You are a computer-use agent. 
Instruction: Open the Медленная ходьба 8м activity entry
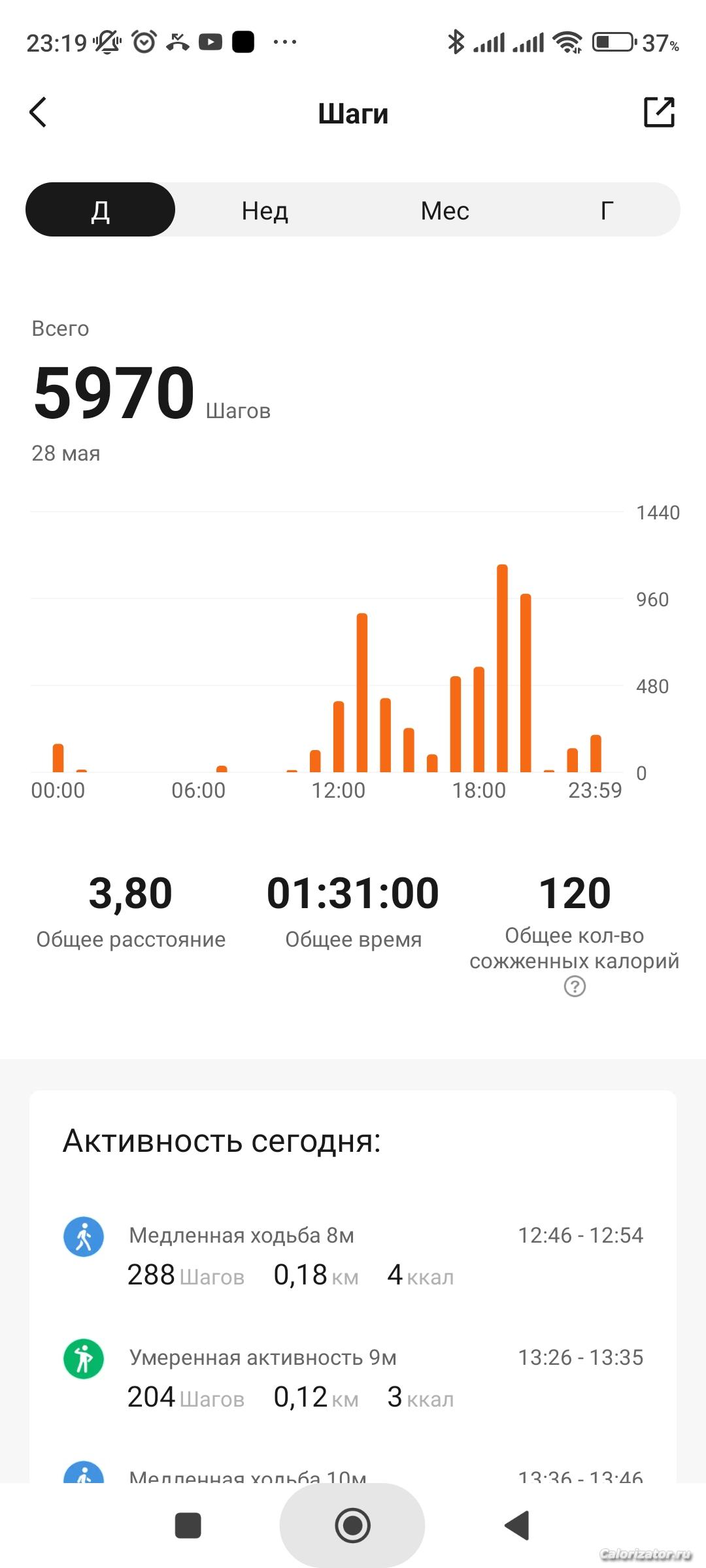pyautogui.click(x=353, y=1254)
